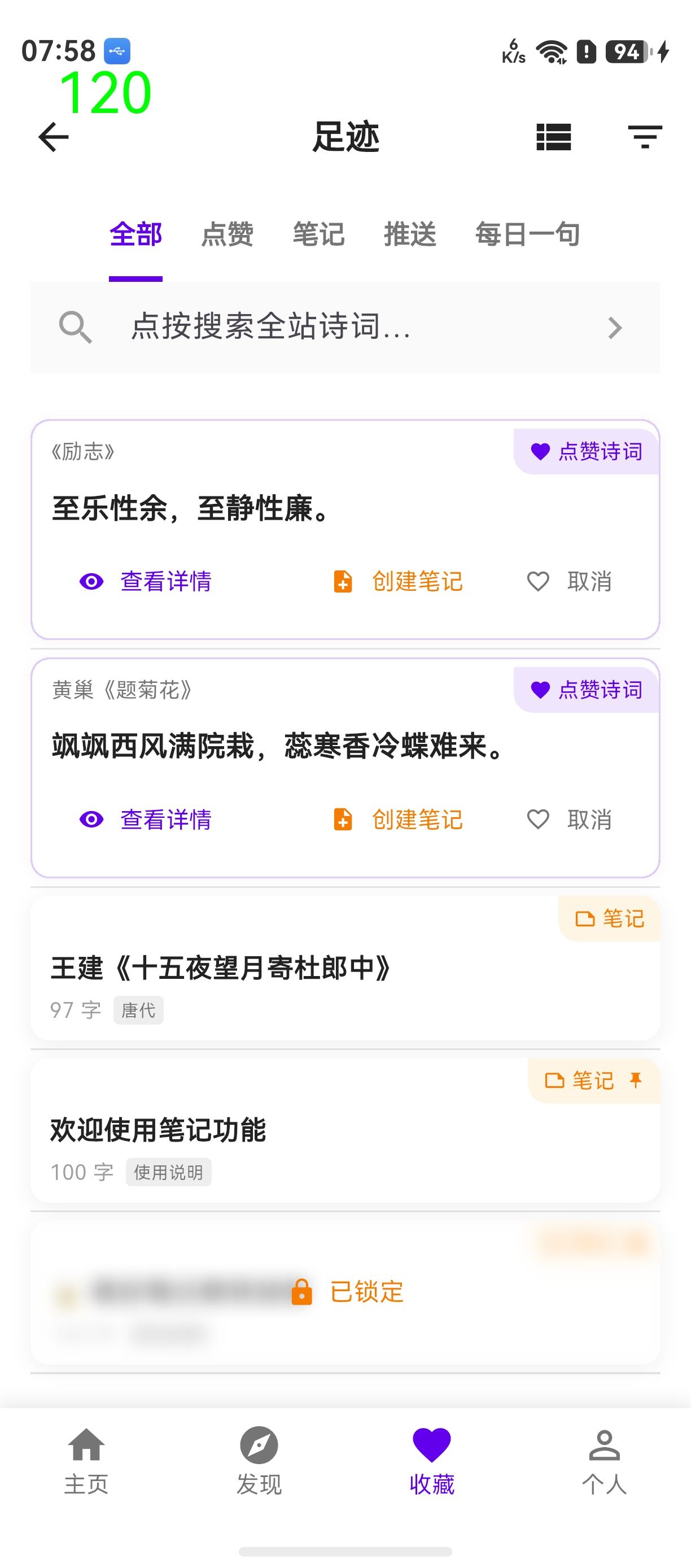This screenshot has height=1568, width=691.
Task: Create a note for the 《励志》 verse
Action: 399,581
